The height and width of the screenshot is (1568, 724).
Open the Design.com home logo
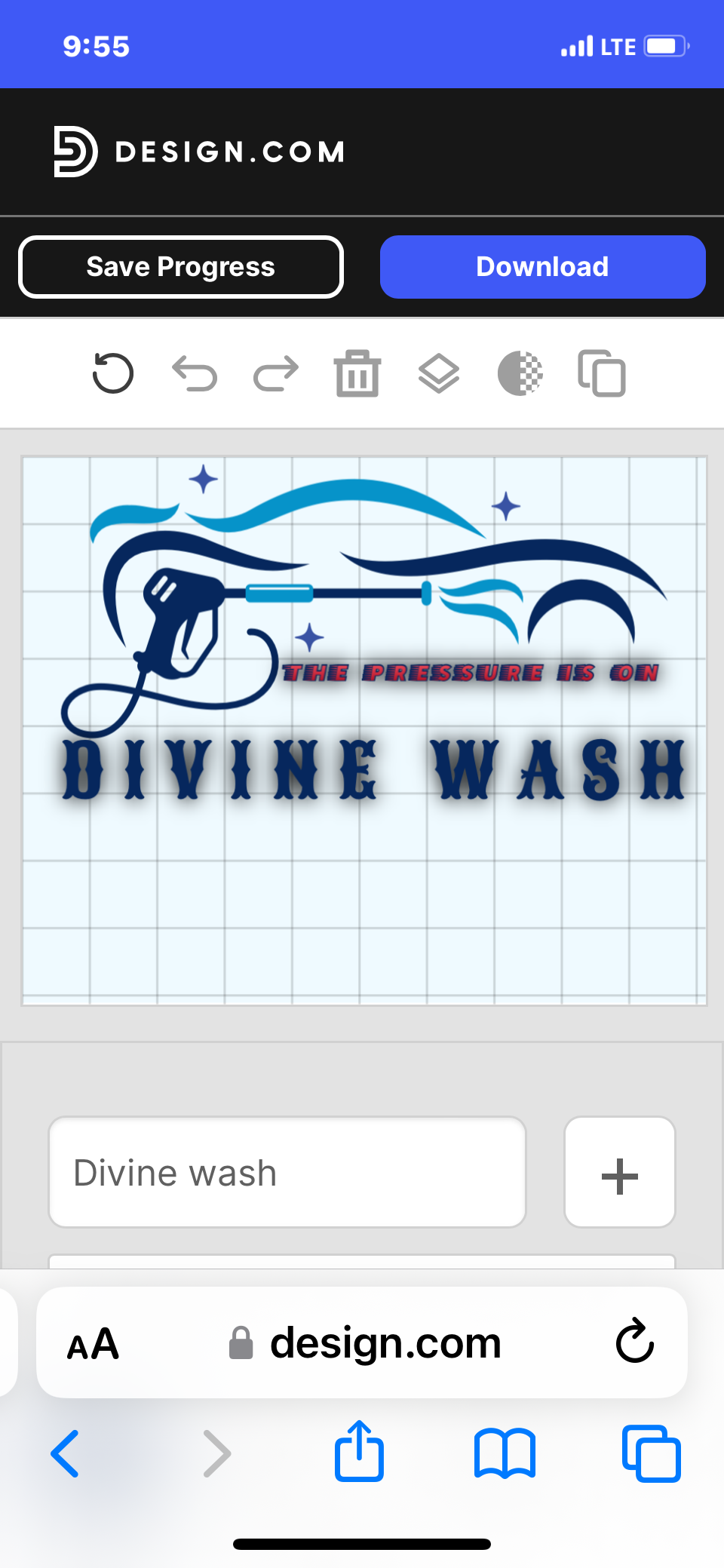[199, 152]
